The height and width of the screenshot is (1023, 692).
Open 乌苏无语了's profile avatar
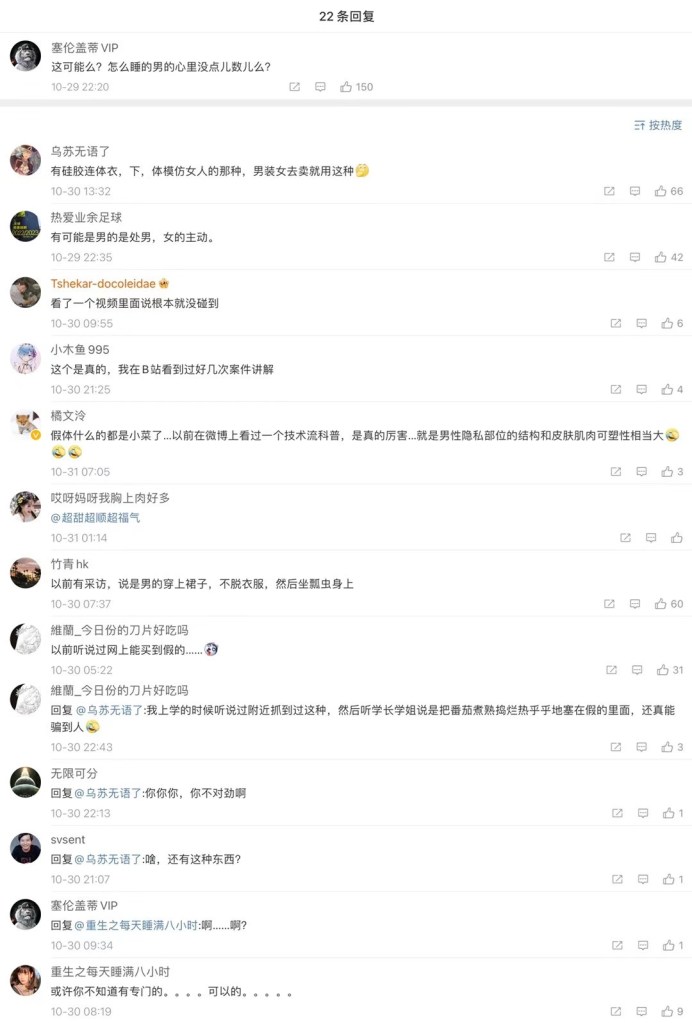coord(25,160)
